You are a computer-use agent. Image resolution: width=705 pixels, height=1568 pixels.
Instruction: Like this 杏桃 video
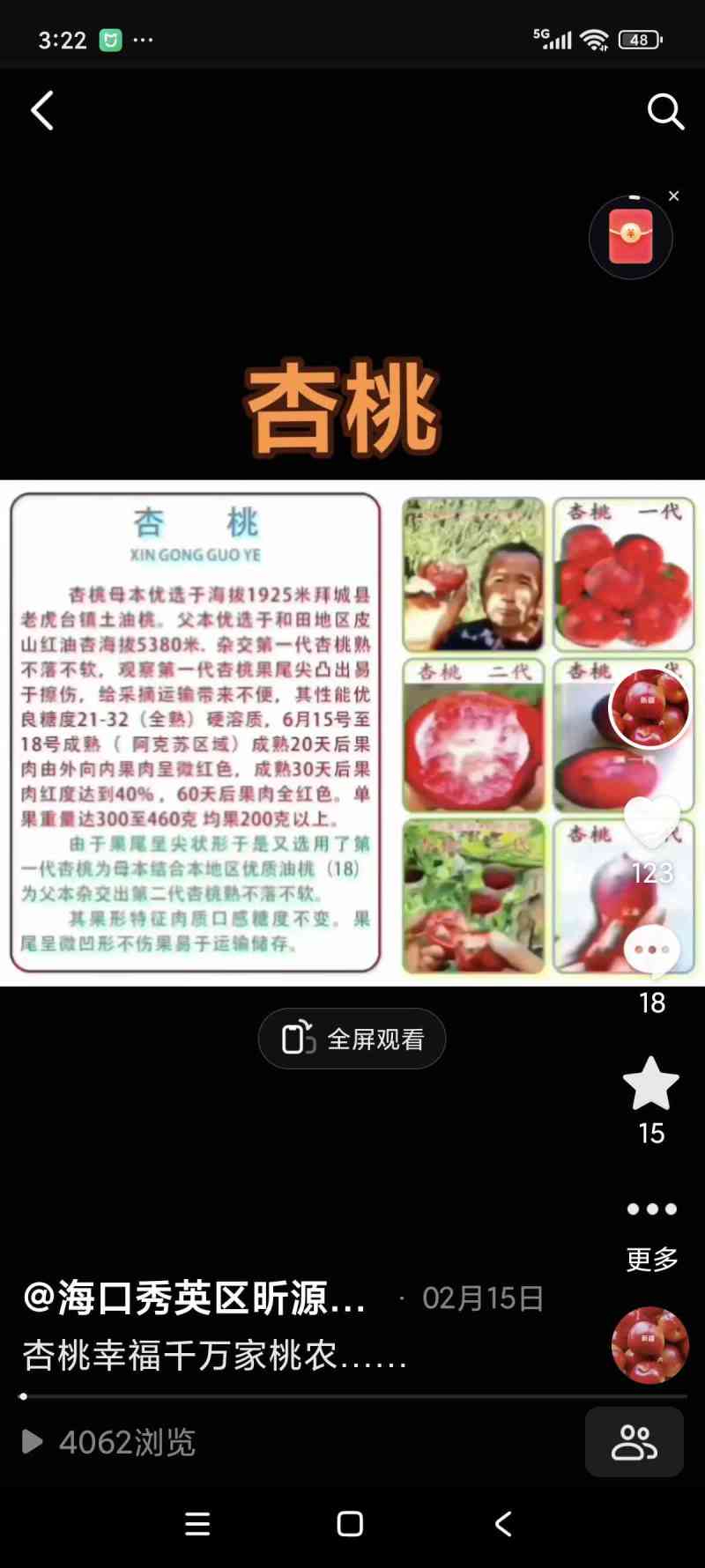click(x=651, y=823)
